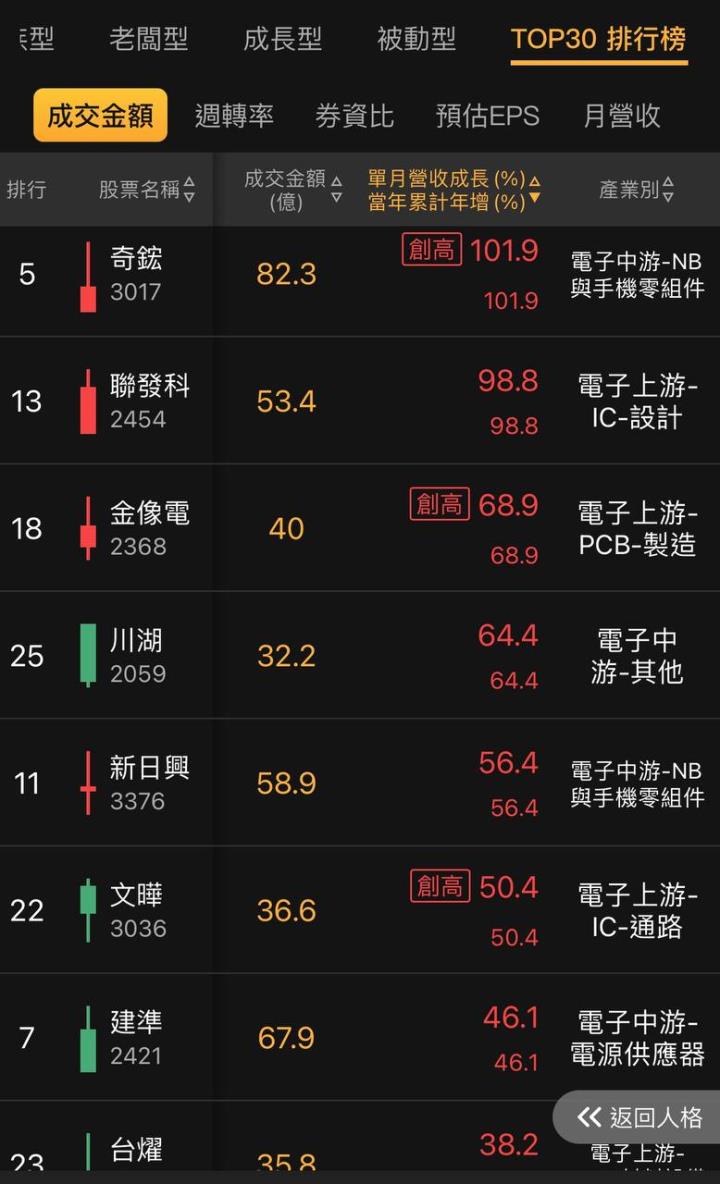View details for 新日興 3376
The height and width of the screenshot is (1184, 720).
point(149,782)
